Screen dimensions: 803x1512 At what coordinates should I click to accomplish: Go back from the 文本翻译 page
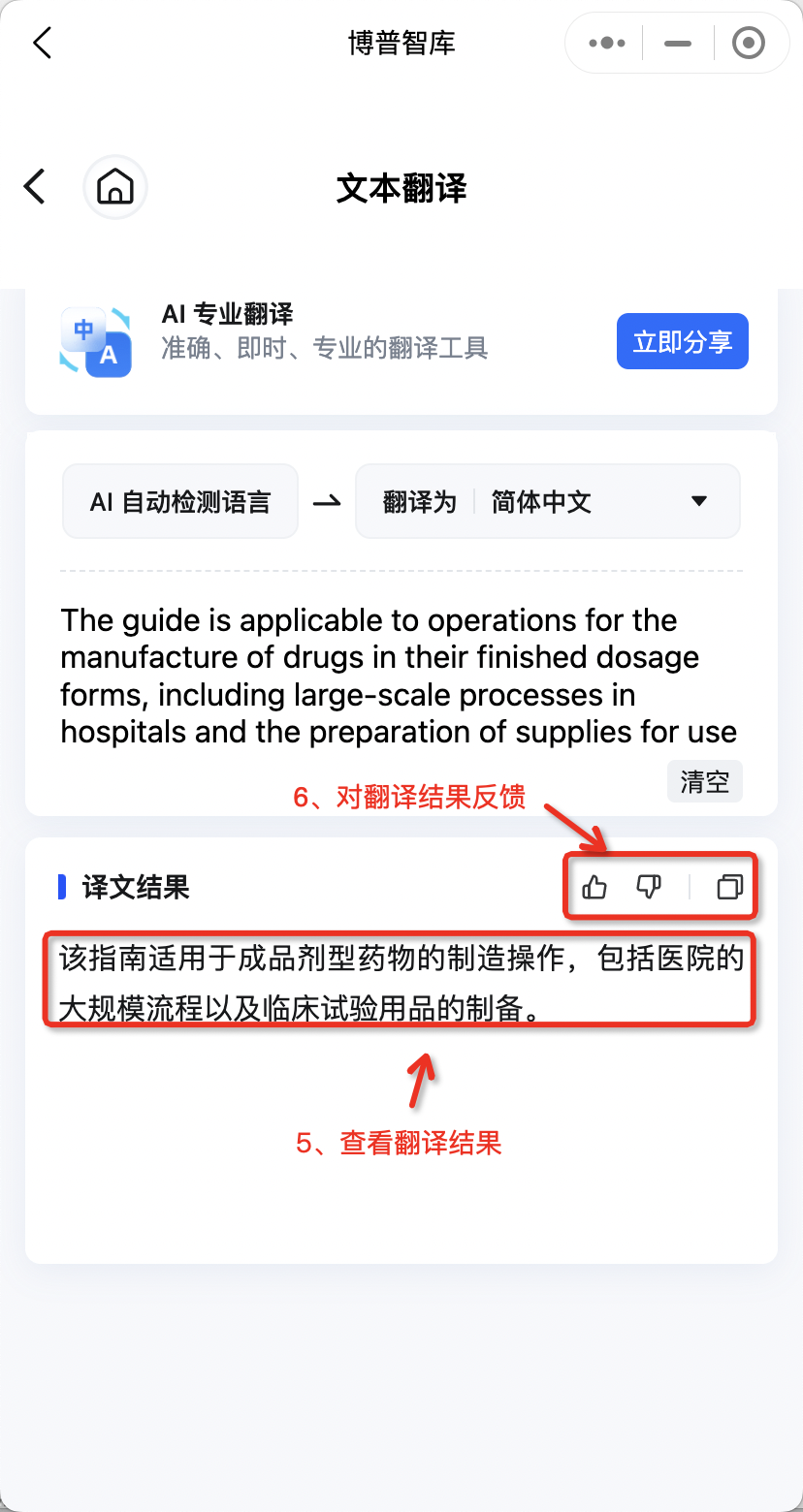click(x=35, y=186)
